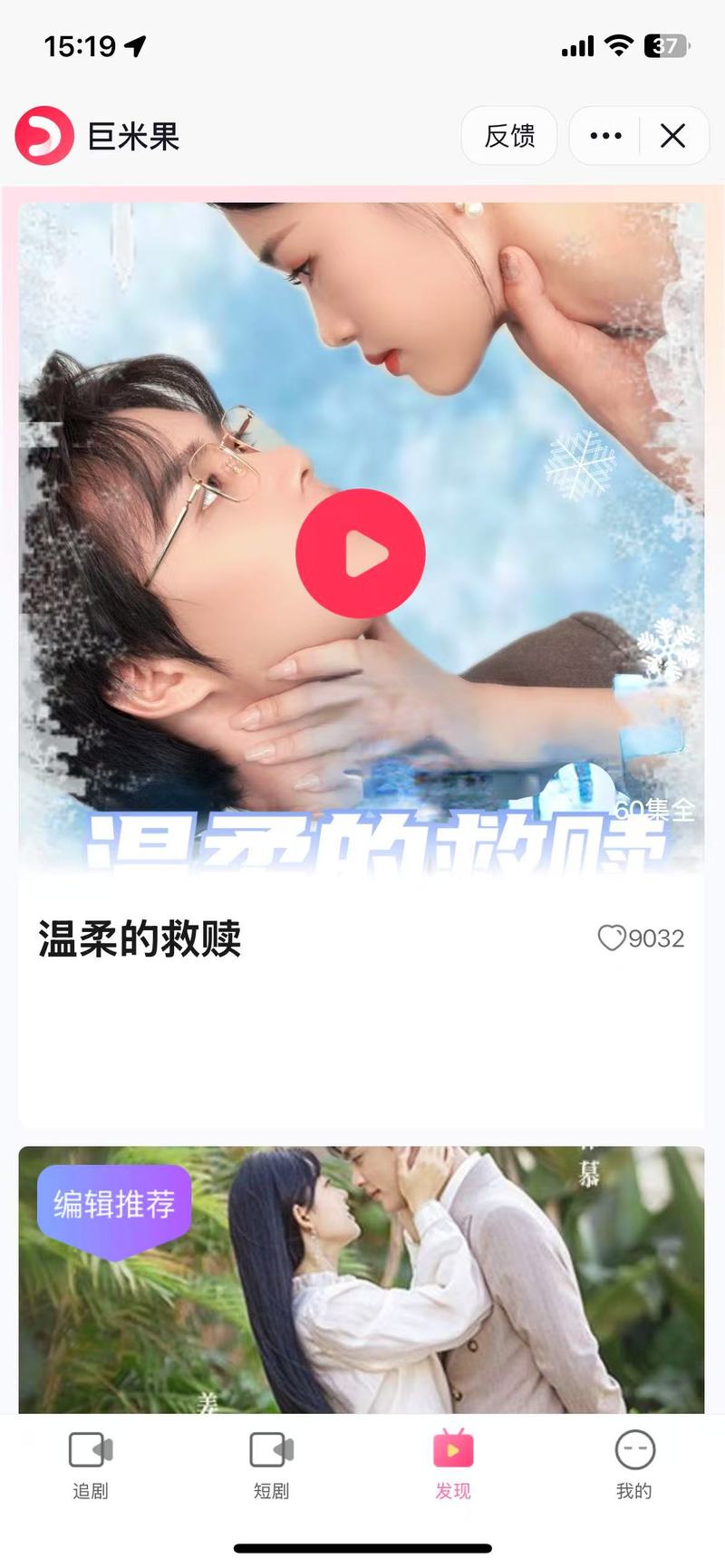
Task: Like 温柔的救赎 with the heart icon
Action: tap(612, 938)
